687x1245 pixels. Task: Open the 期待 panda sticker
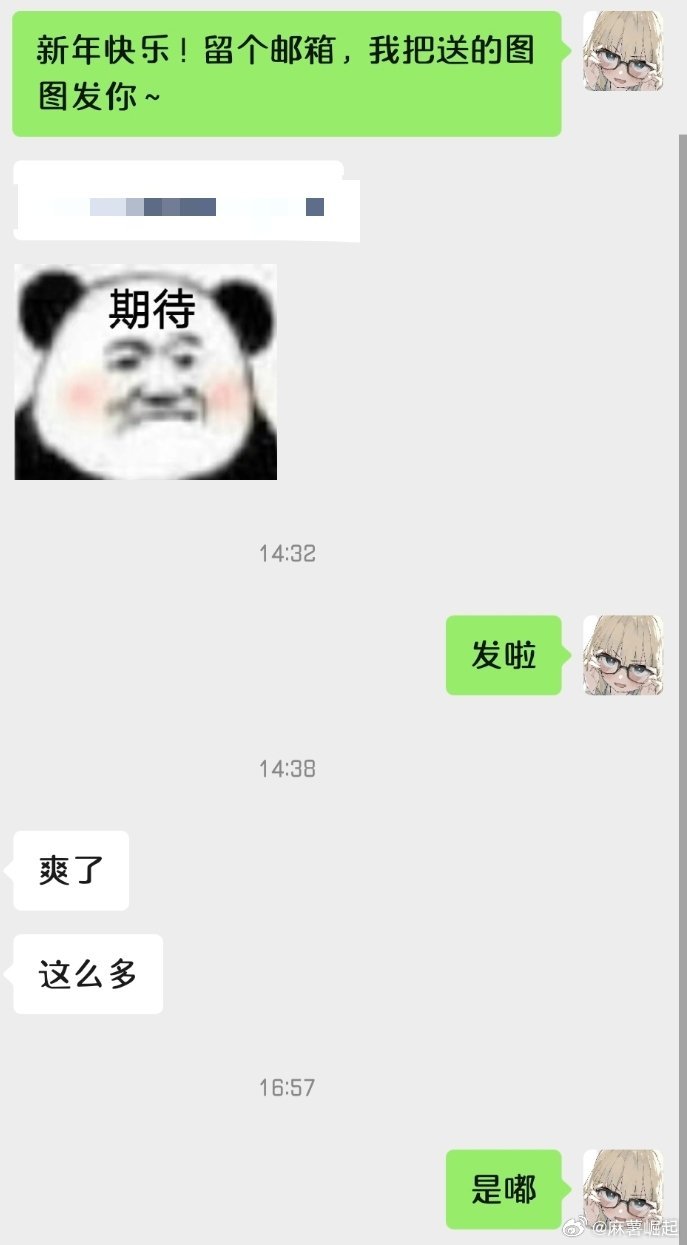pos(146,372)
